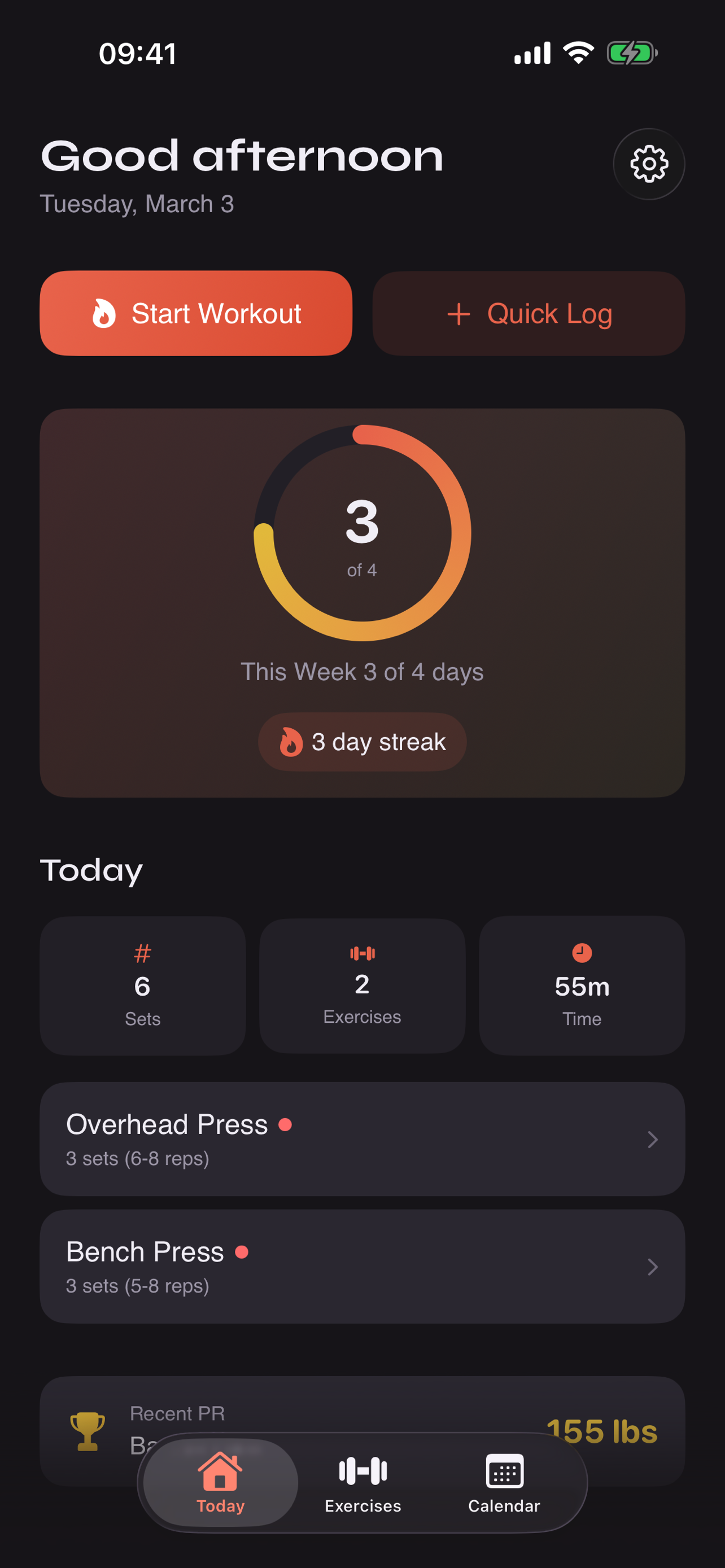725x1568 pixels.
Task: Open the settings gear
Action: point(649,163)
